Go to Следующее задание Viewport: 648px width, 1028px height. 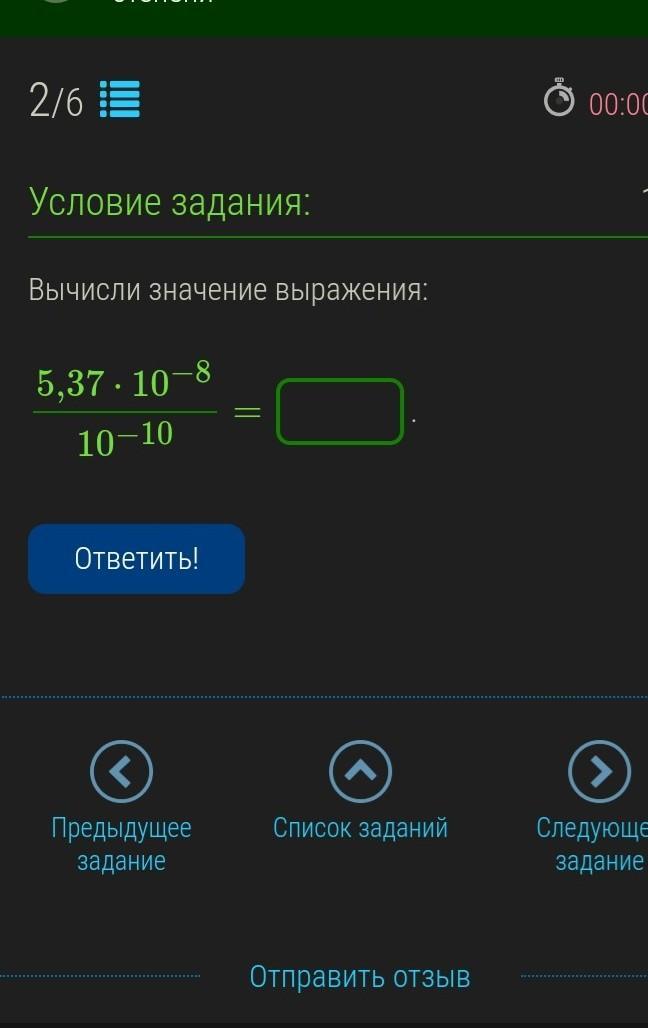click(x=599, y=772)
